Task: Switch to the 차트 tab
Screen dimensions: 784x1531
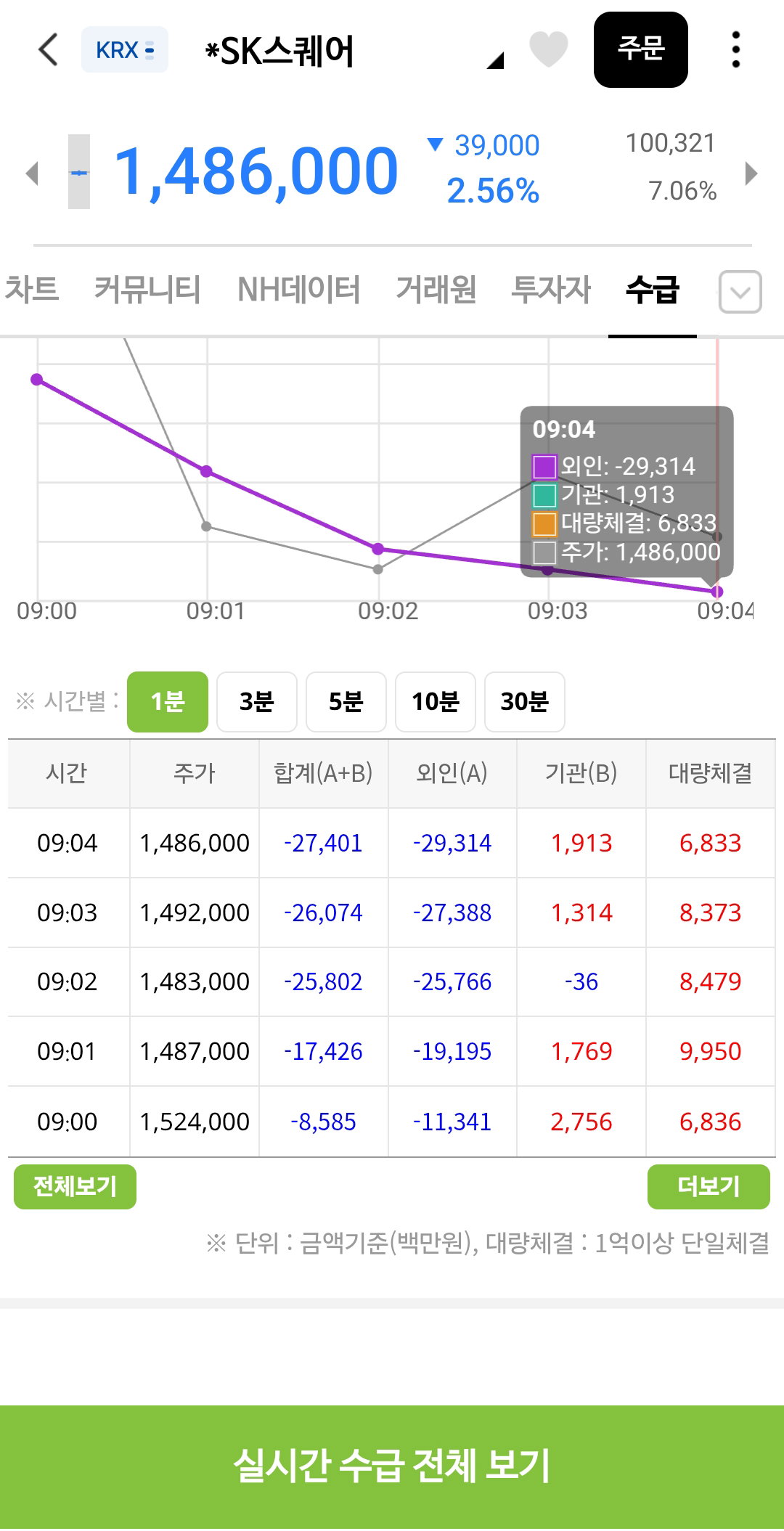Action: (31, 289)
